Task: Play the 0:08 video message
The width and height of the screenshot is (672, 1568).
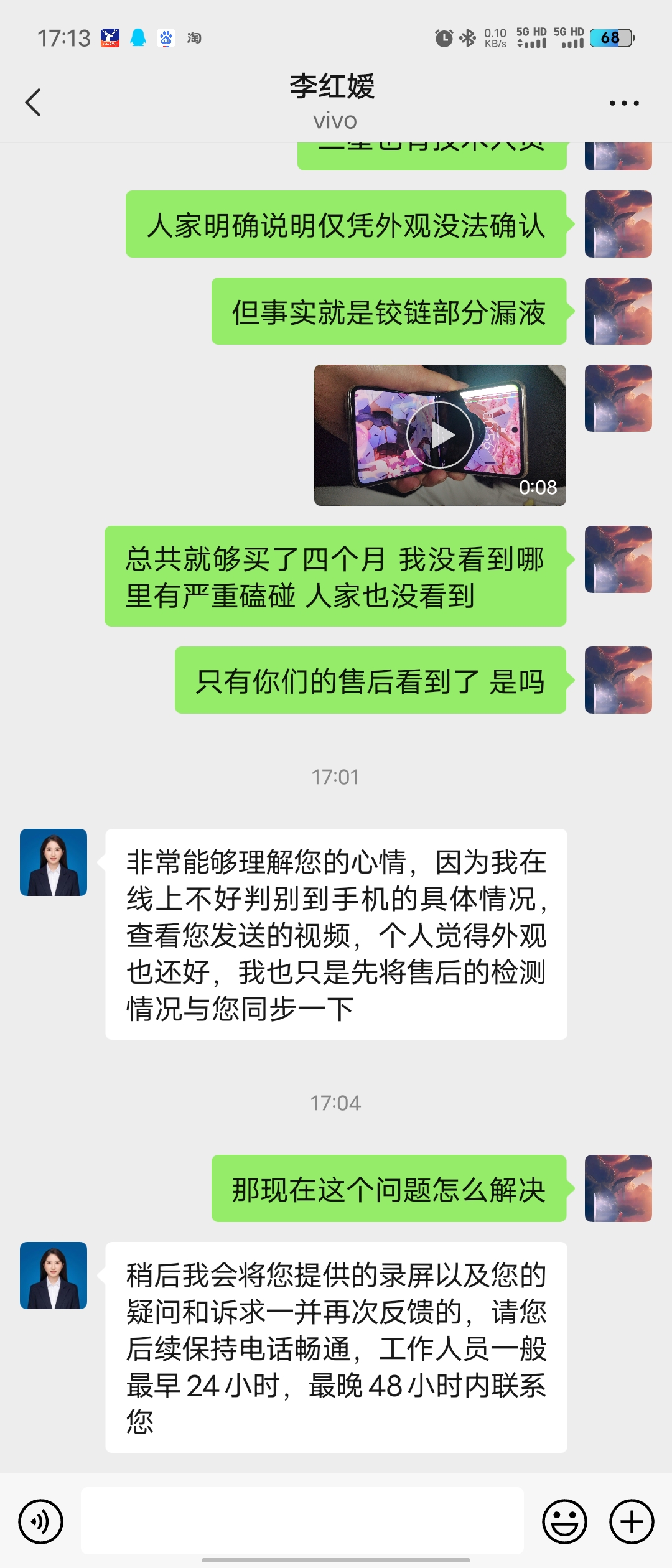Action: [440, 435]
